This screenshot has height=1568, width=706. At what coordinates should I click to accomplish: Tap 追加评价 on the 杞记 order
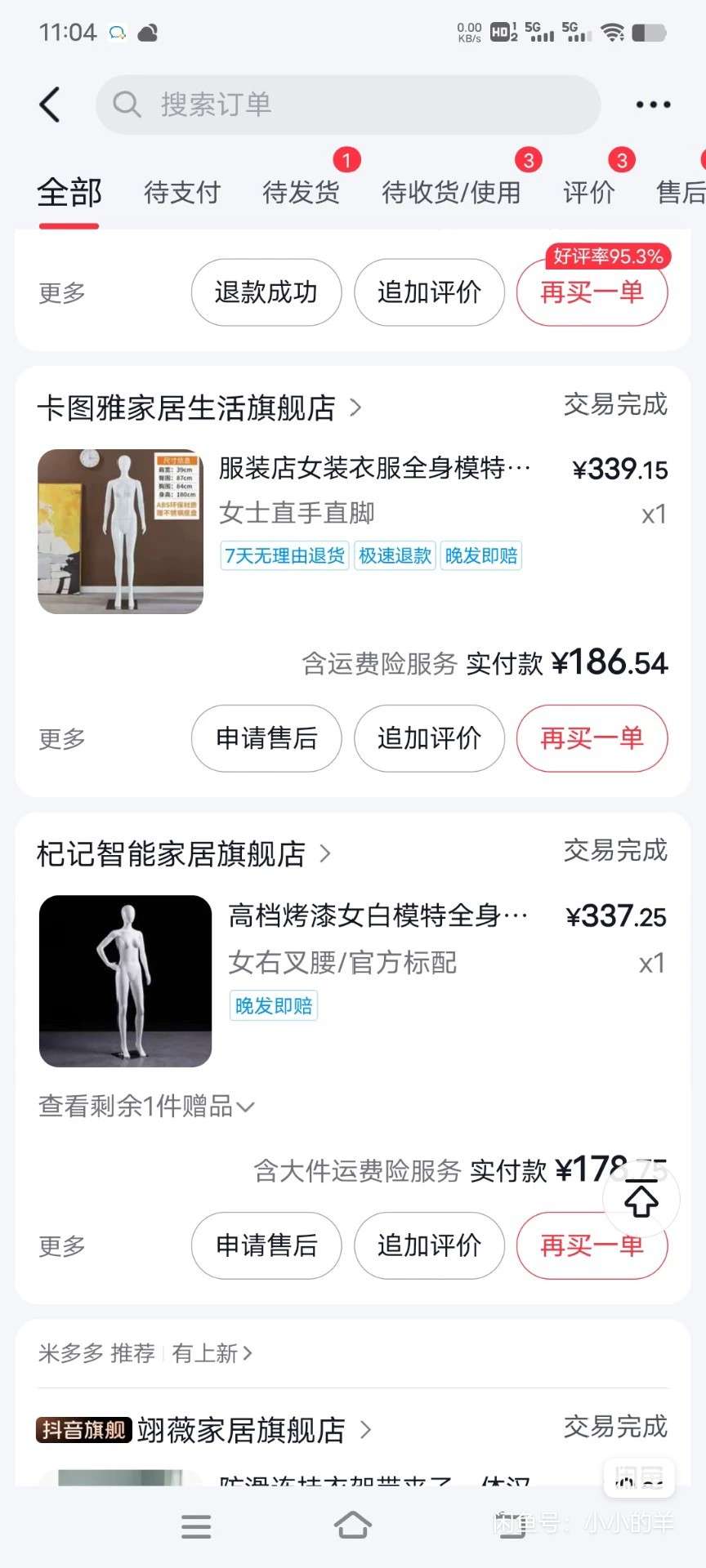pyautogui.click(x=428, y=1245)
